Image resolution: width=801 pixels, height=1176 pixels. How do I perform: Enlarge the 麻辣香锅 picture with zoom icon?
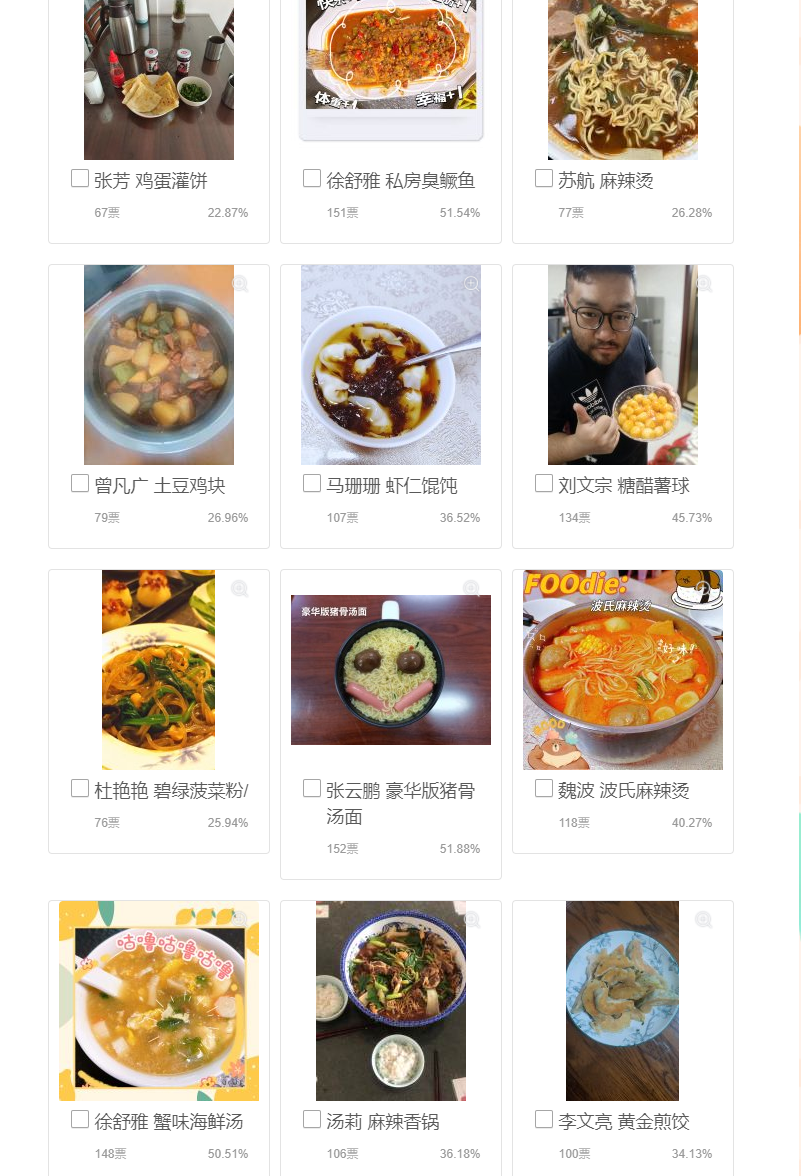pyautogui.click(x=472, y=920)
